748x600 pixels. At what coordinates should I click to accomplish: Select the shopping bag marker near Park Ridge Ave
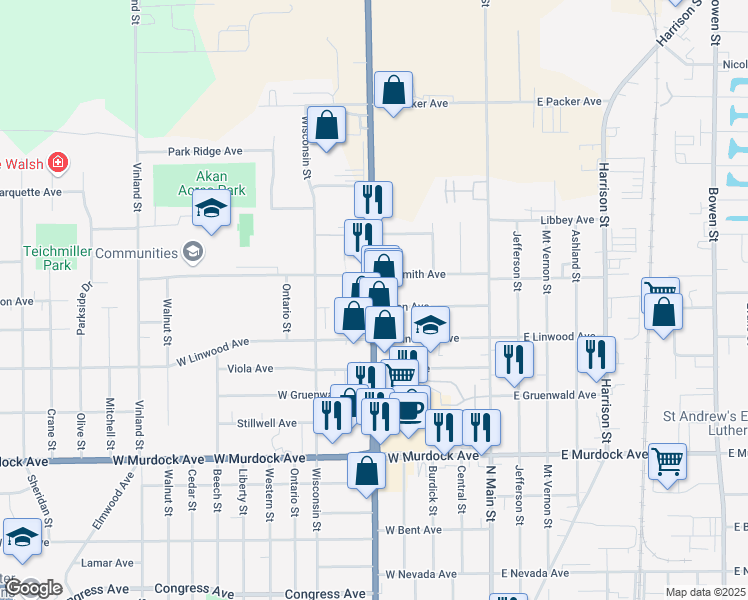[x=327, y=126]
